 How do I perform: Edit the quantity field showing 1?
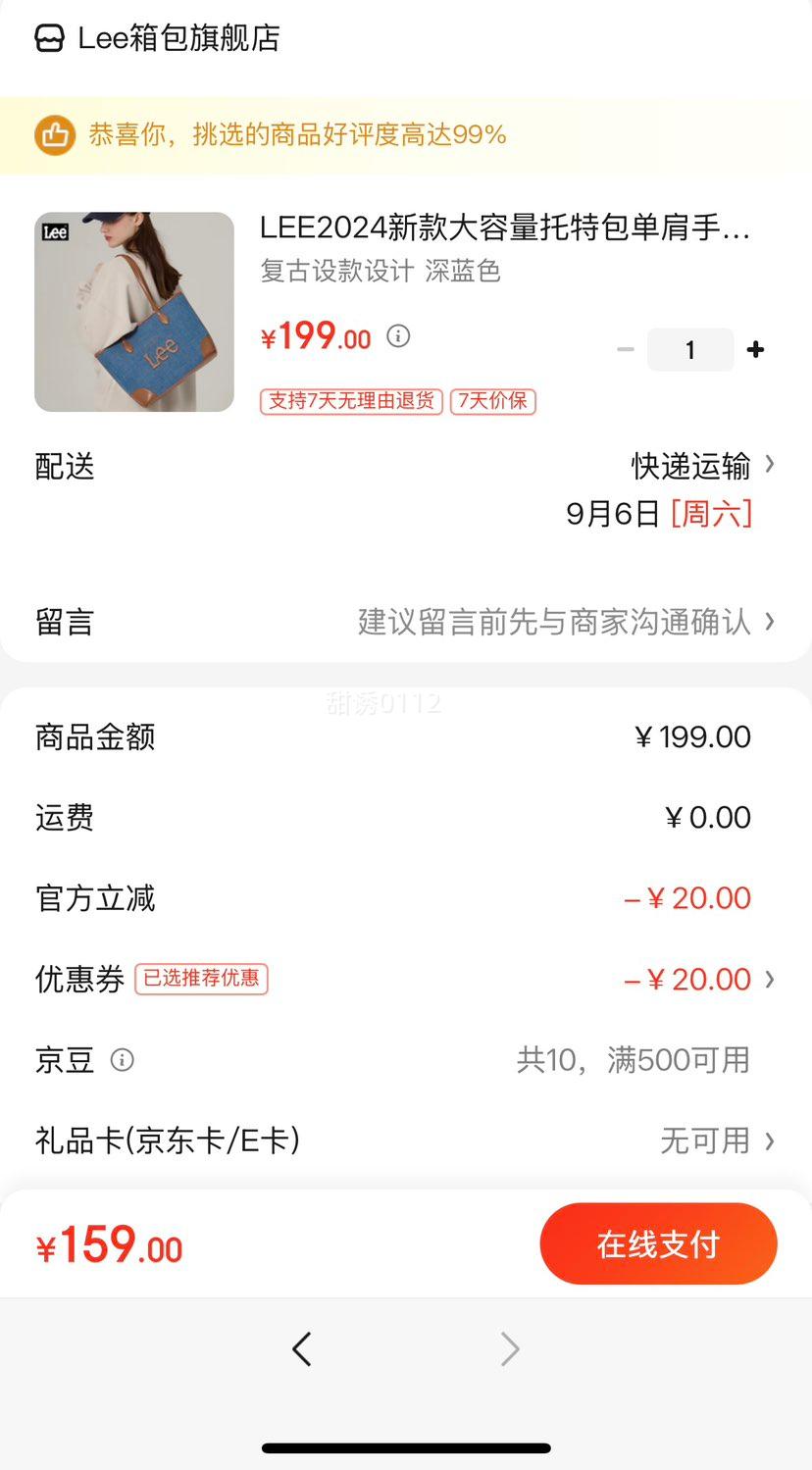point(690,350)
